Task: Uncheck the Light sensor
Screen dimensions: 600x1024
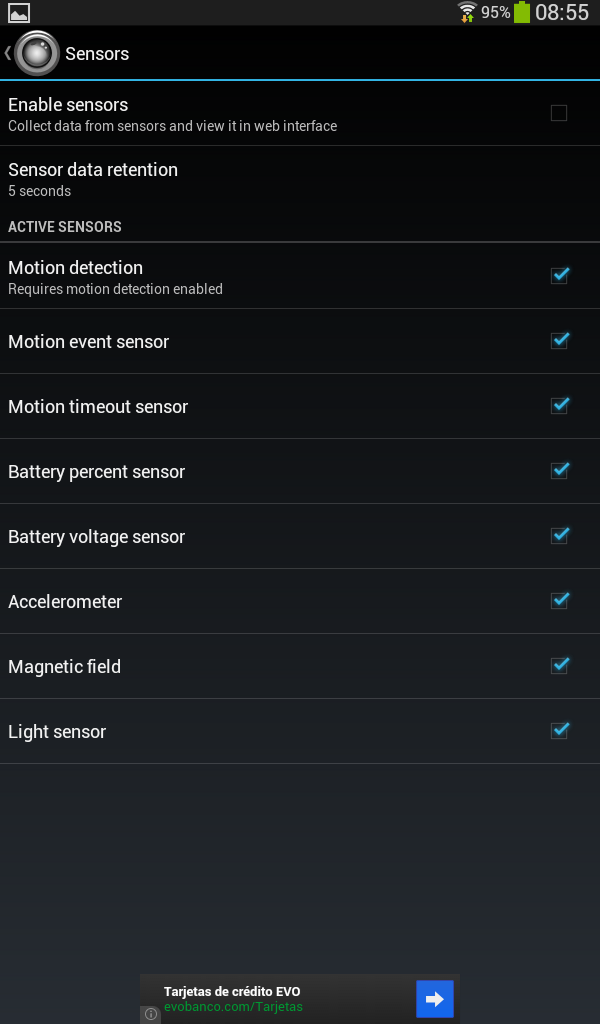Action: pyautogui.click(x=559, y=731)
